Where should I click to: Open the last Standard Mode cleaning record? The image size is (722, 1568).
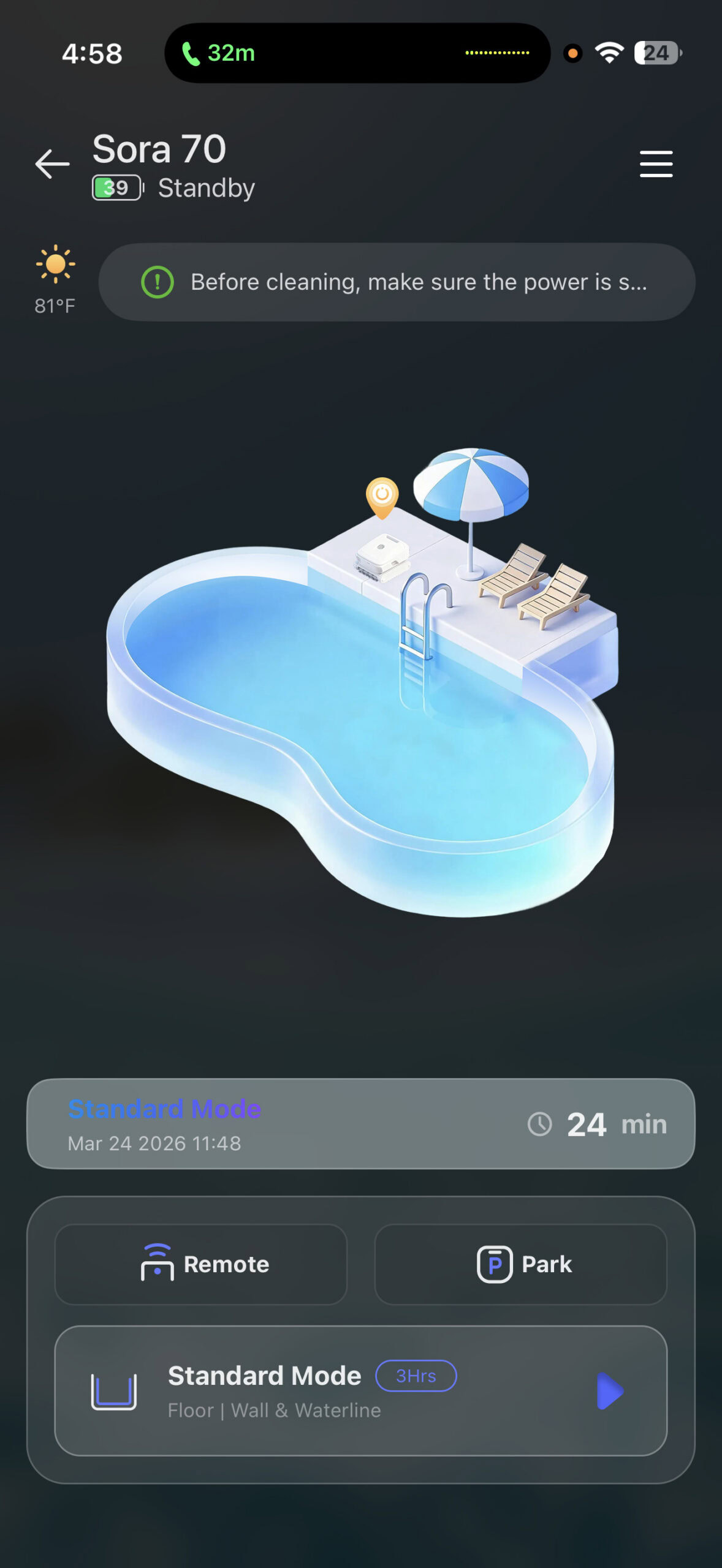360,1124
